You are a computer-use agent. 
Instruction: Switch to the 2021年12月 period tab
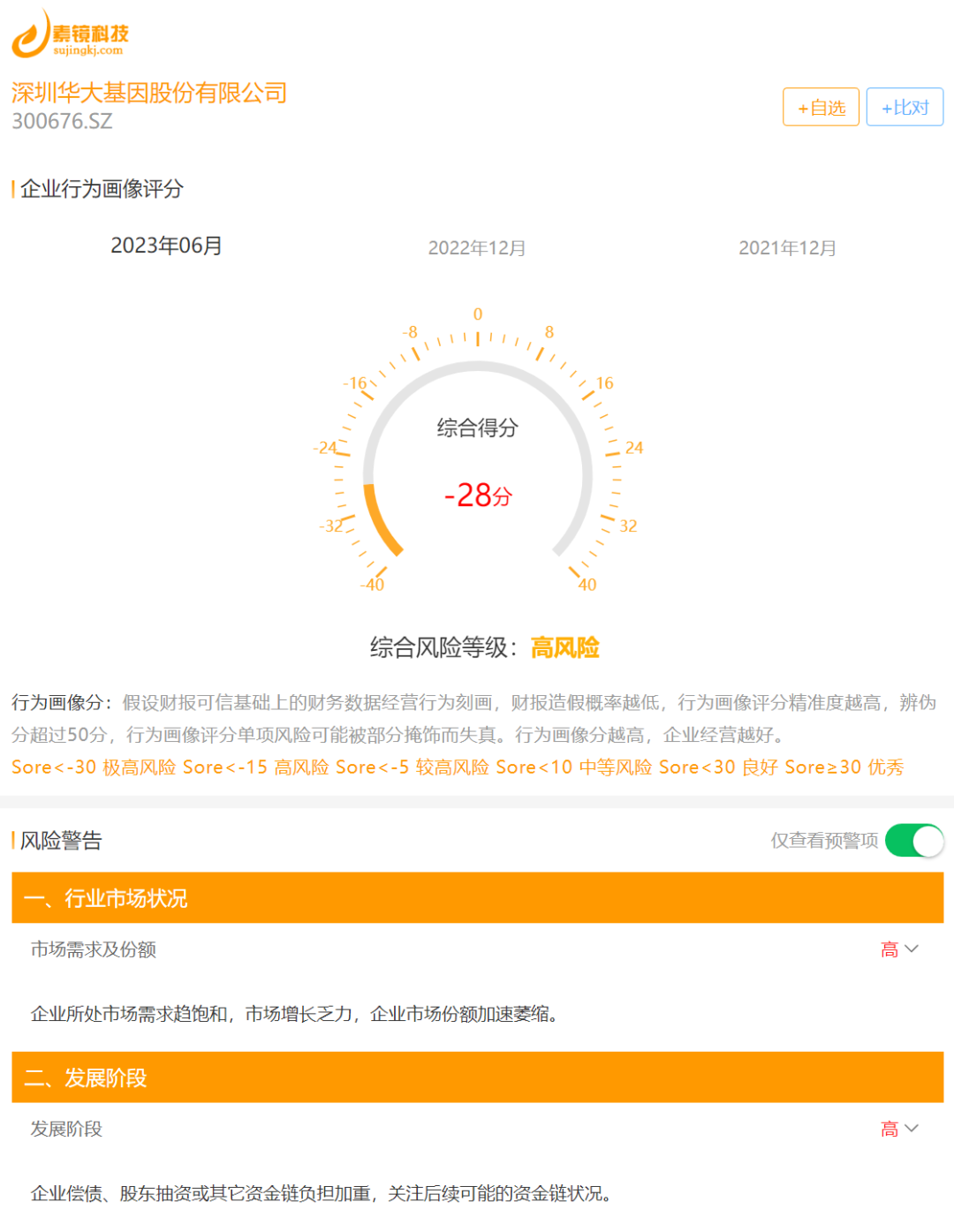[787, 248]
